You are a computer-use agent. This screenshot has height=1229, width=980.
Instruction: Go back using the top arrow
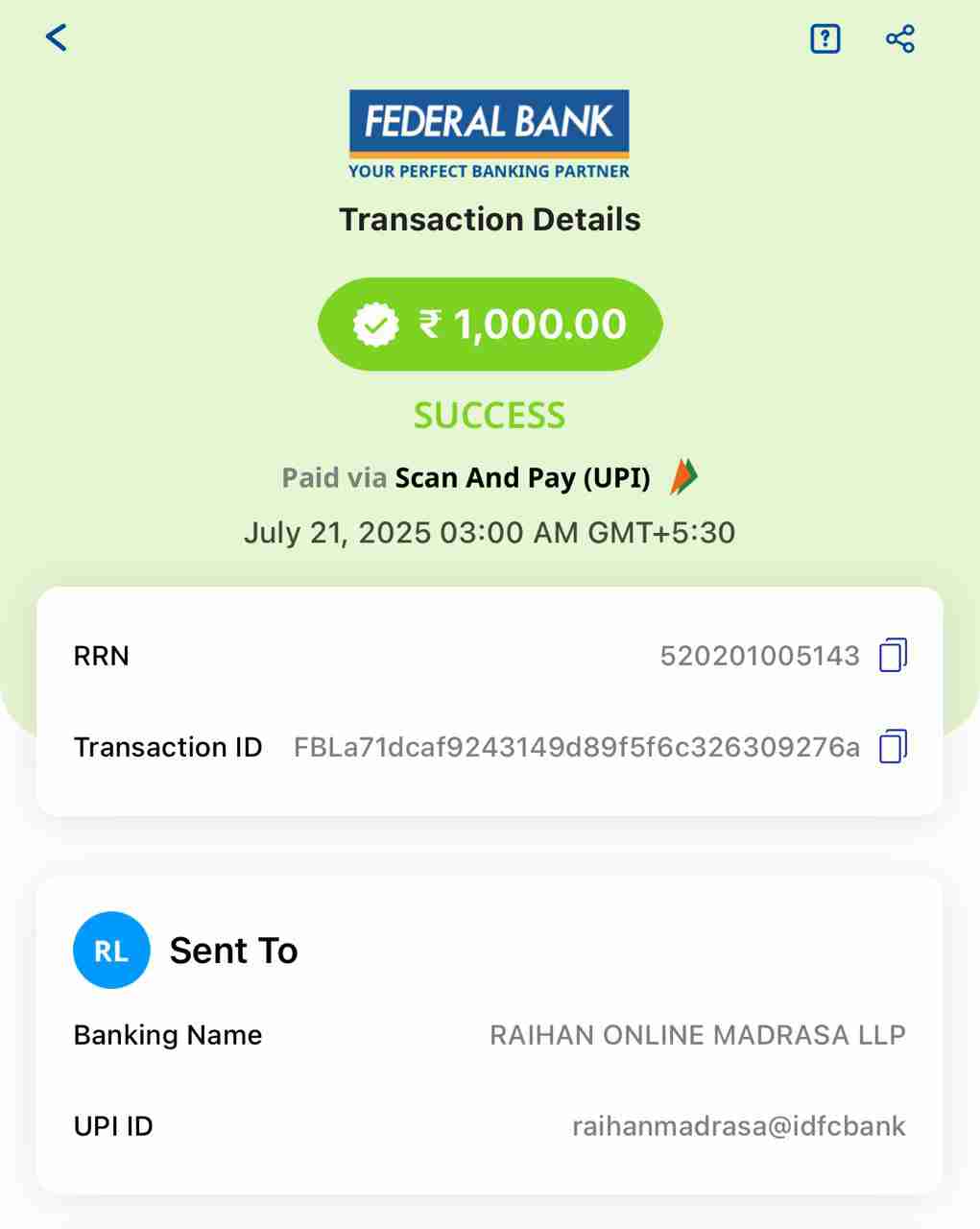point(57,38)
